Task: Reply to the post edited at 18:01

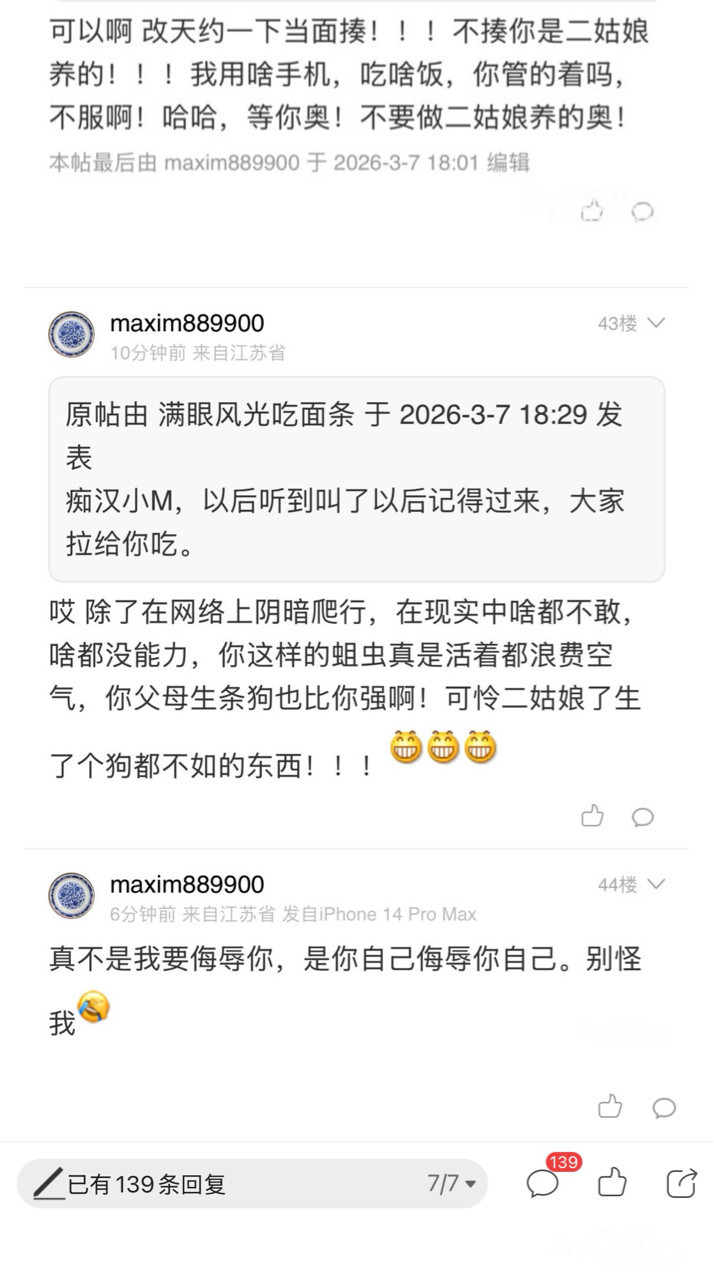Action: tap(644, 210)
